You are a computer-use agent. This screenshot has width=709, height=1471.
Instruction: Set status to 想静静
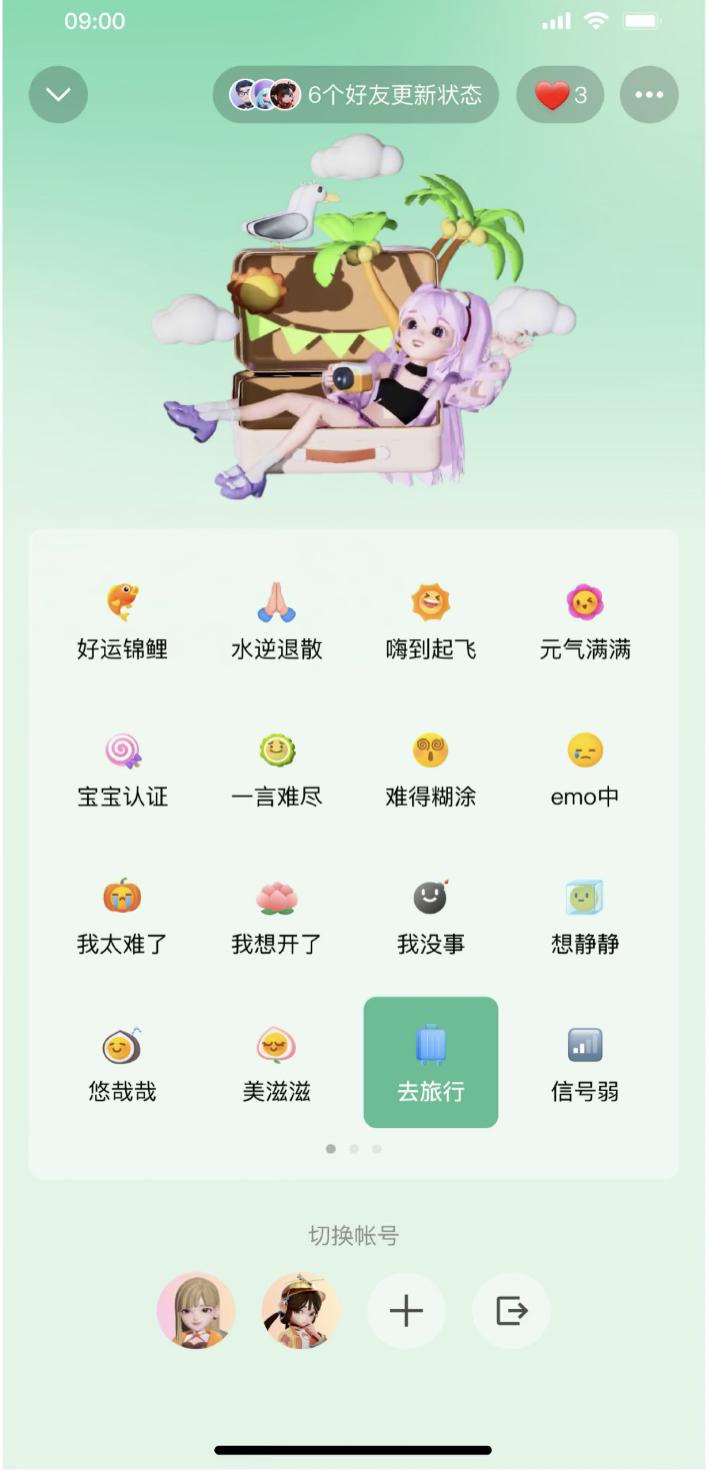coord(585,917)
